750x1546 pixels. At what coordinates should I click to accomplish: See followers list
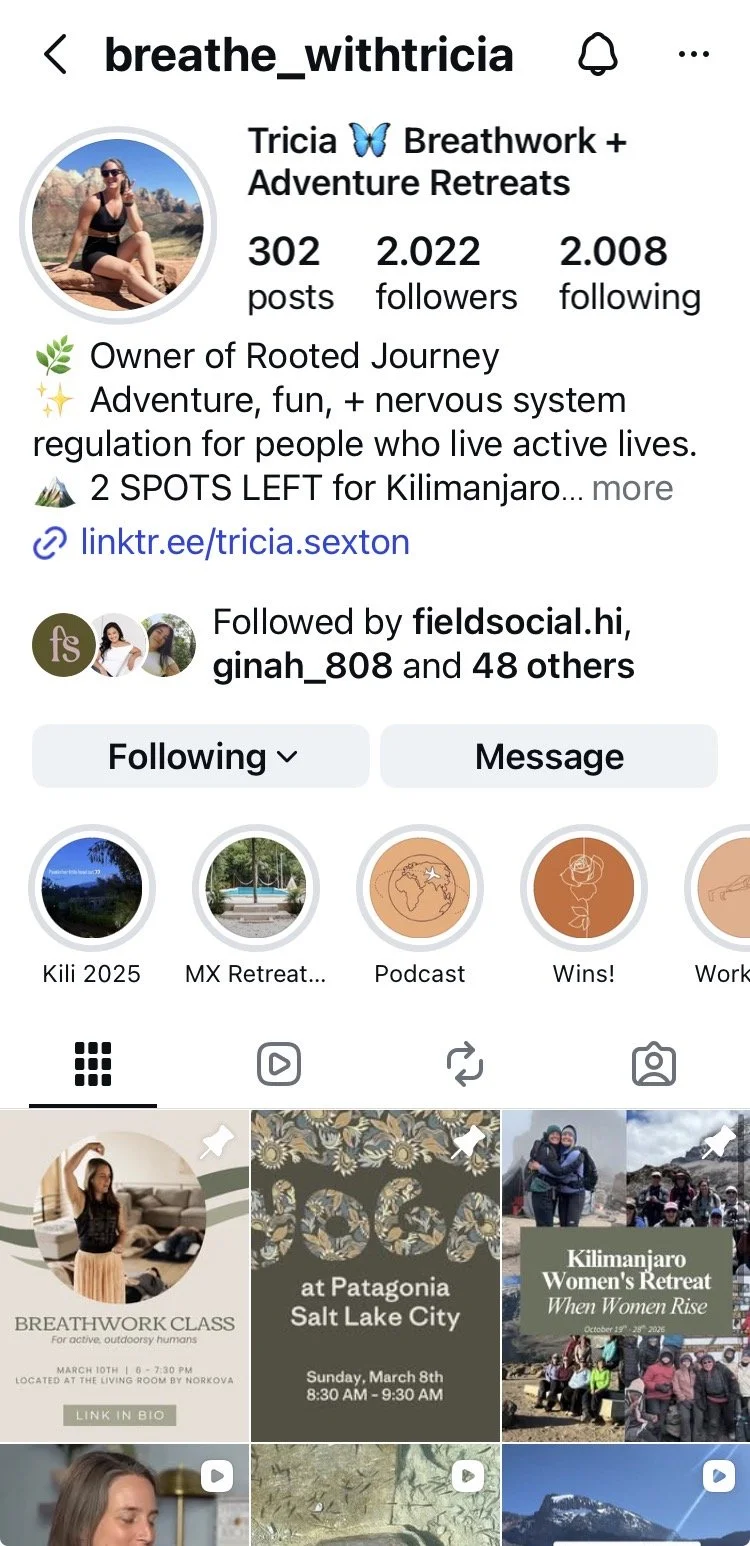click(446, 272)
